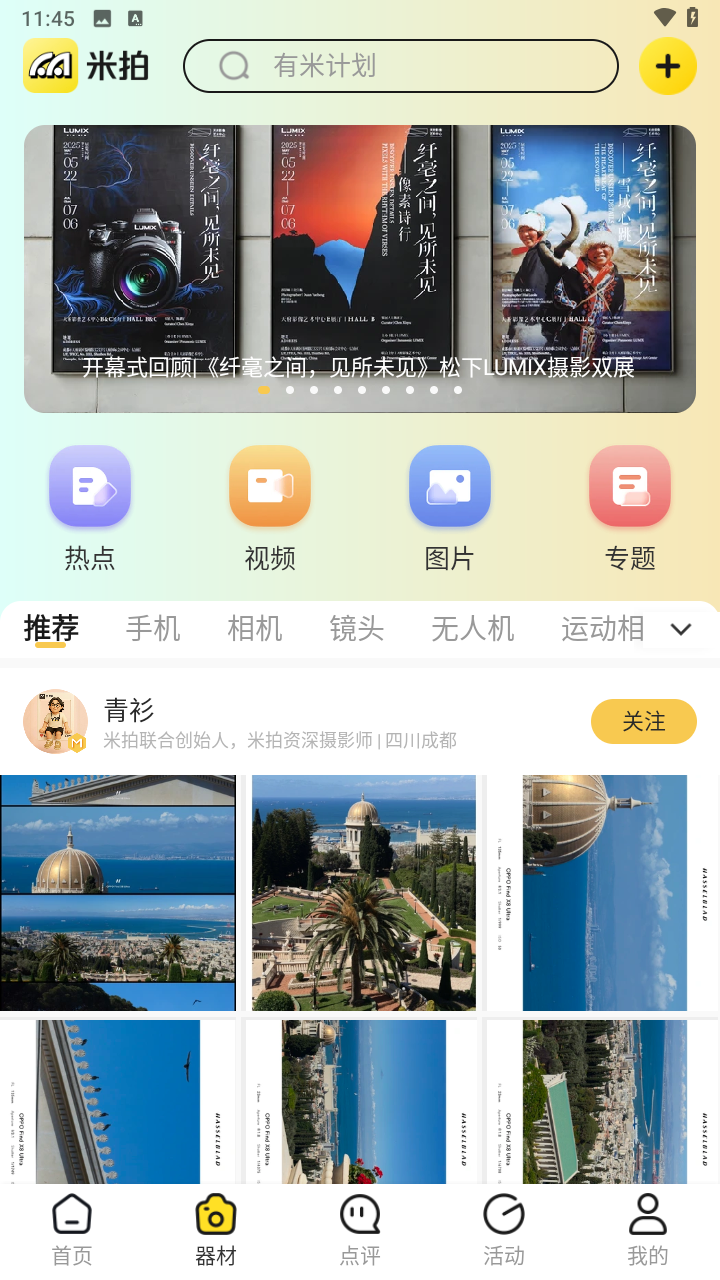Follow 青衫 with the 关注 button
Image resolution: width=720 pixels, height=1280 pixels.
(x=643, y=722)
